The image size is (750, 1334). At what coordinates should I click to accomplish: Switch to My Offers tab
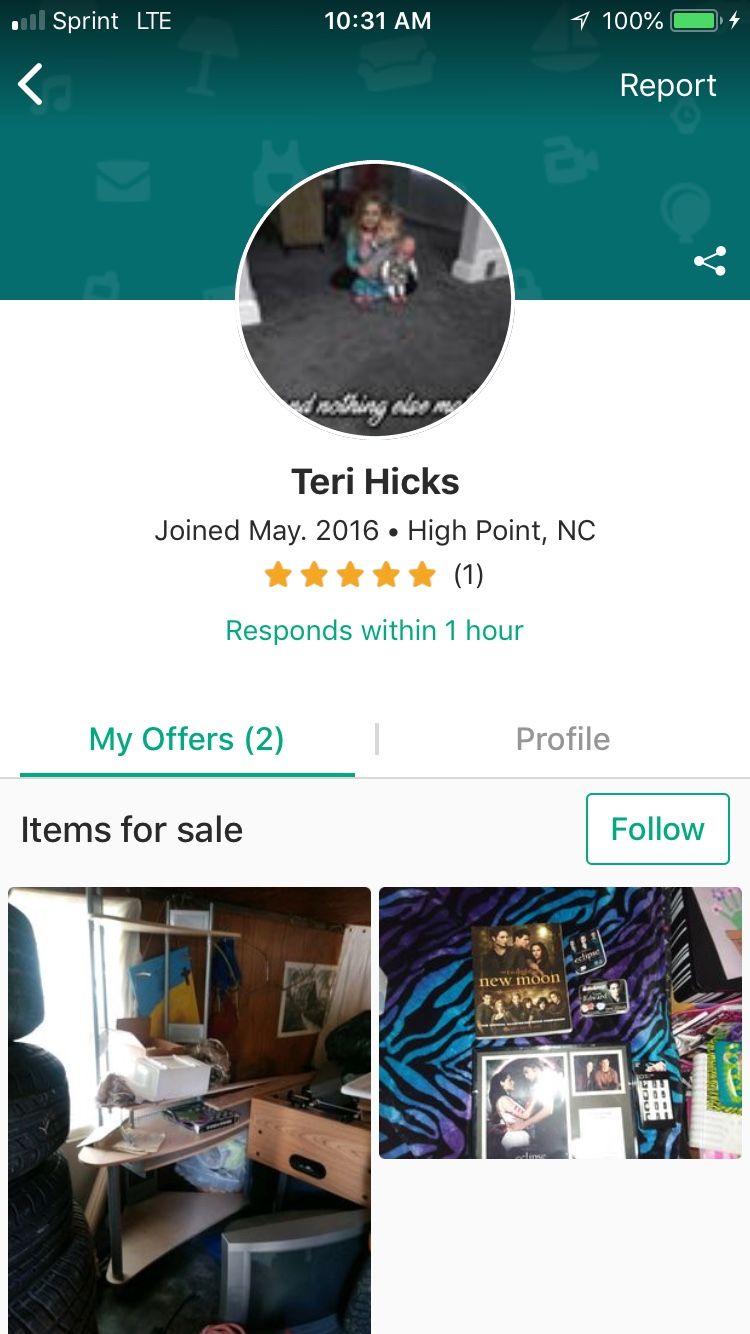click(x=187, y=740)
